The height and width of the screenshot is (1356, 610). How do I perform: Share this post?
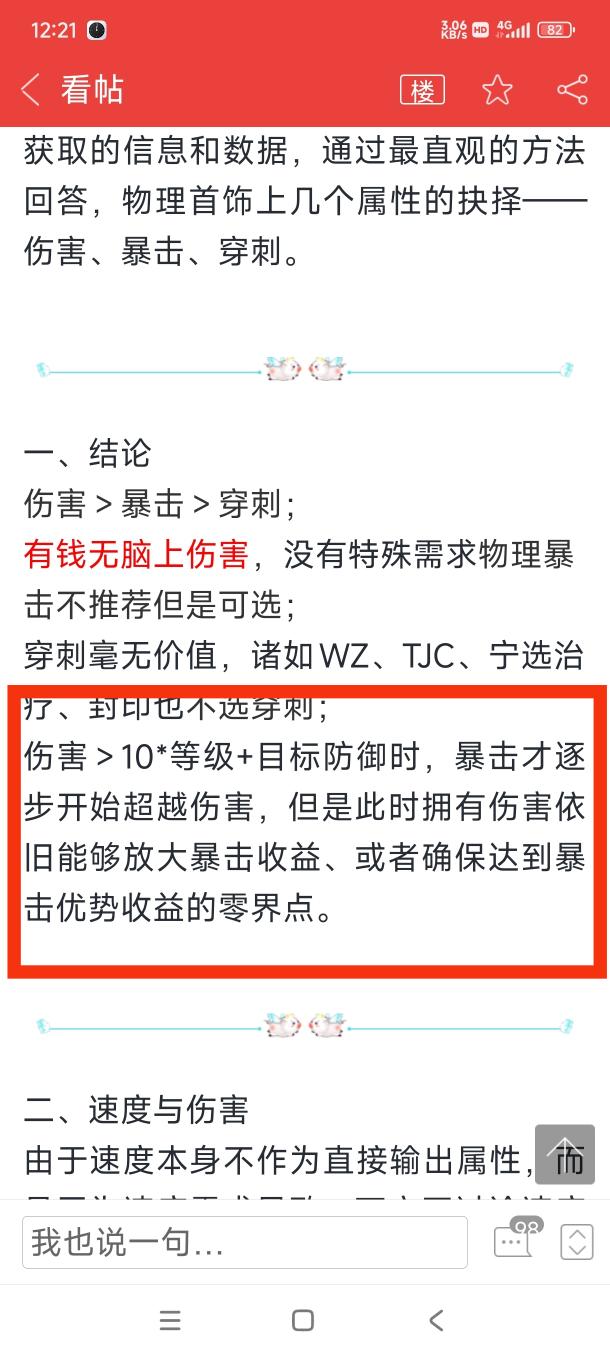pos(572,90)
